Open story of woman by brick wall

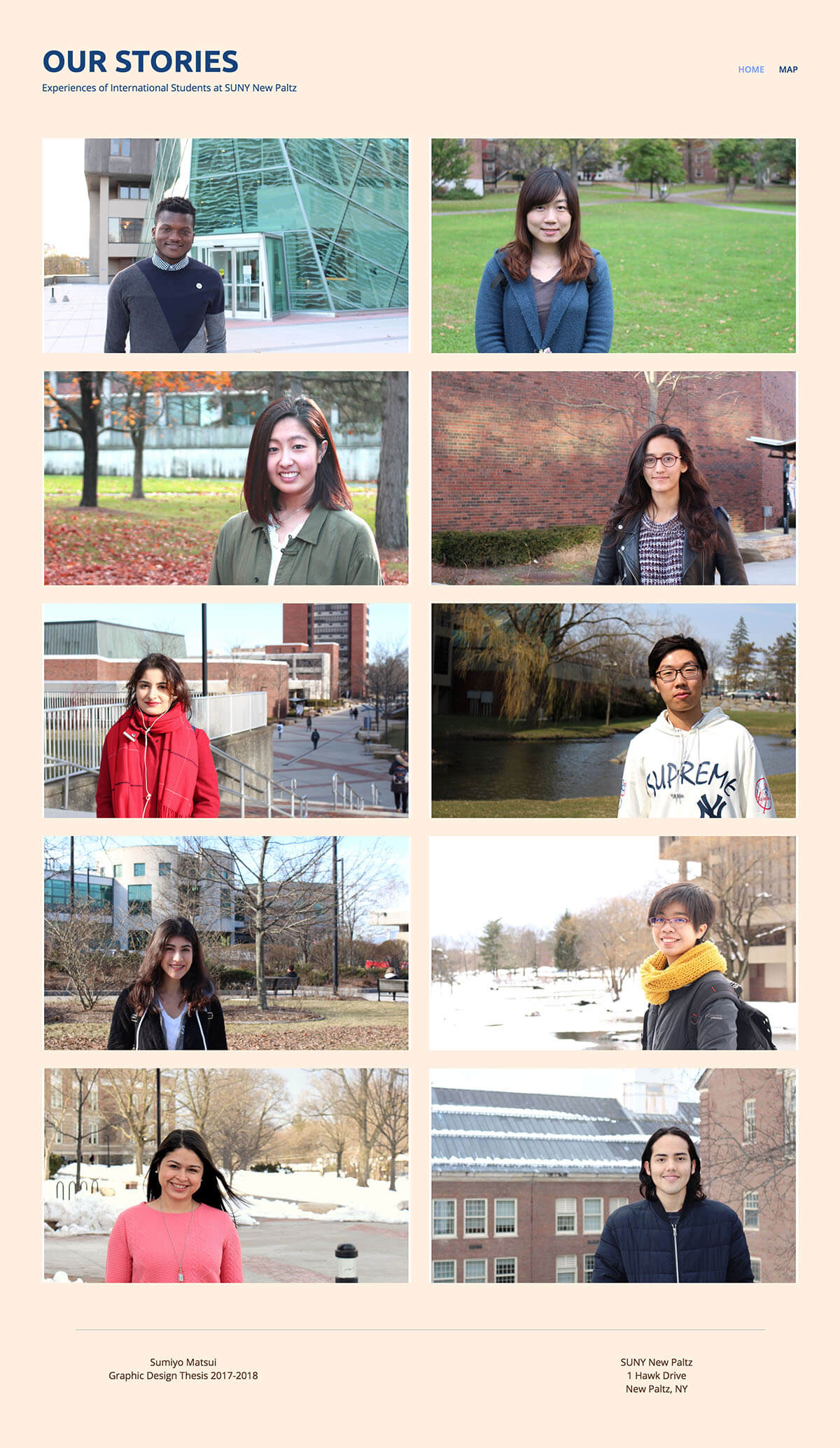(x=613, y=478)
